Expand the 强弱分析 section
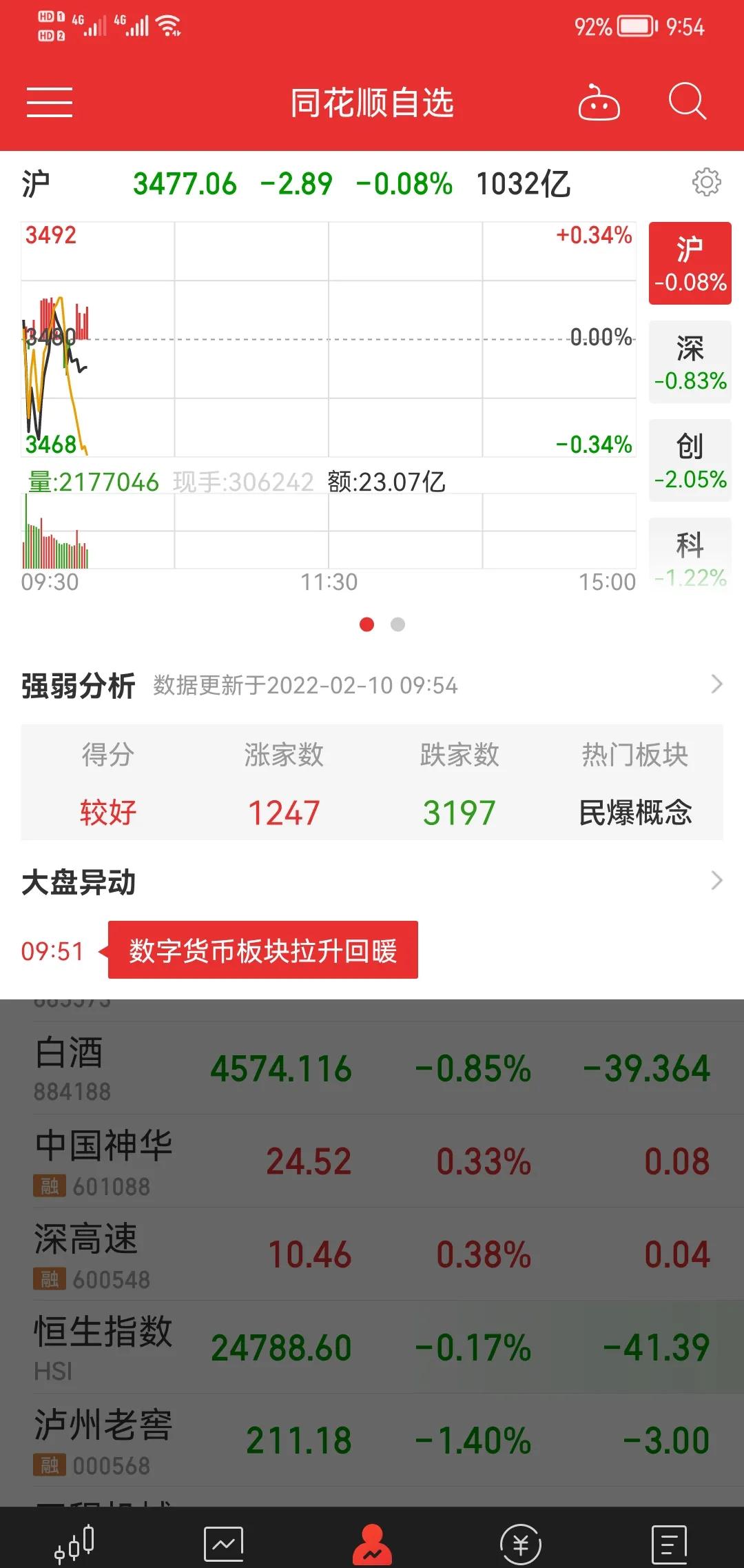Viewport: 744px width, 1568px height. pos(372,685)
